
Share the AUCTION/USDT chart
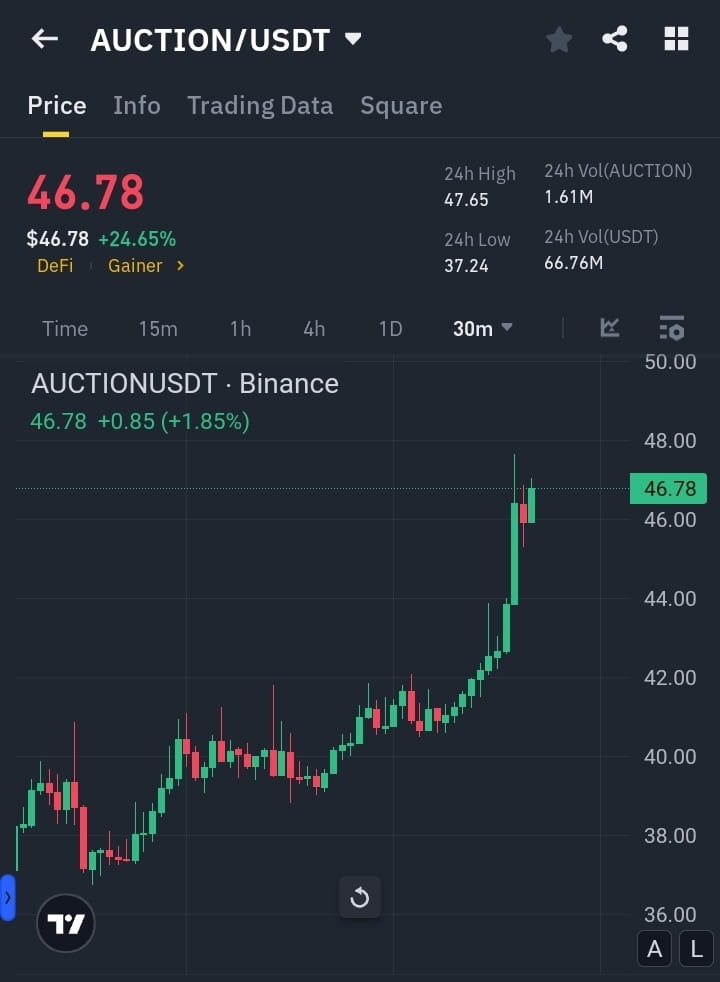pyautogui.click(x=617, y=38)
